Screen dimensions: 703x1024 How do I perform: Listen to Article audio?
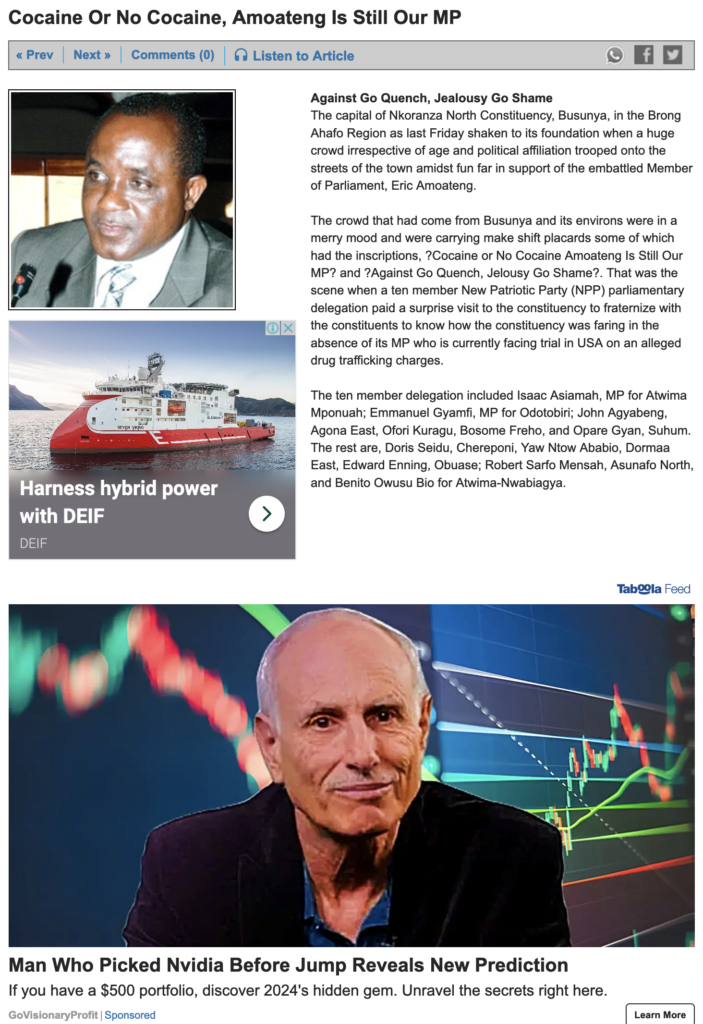pyautogui.click(x=294, y=56)
